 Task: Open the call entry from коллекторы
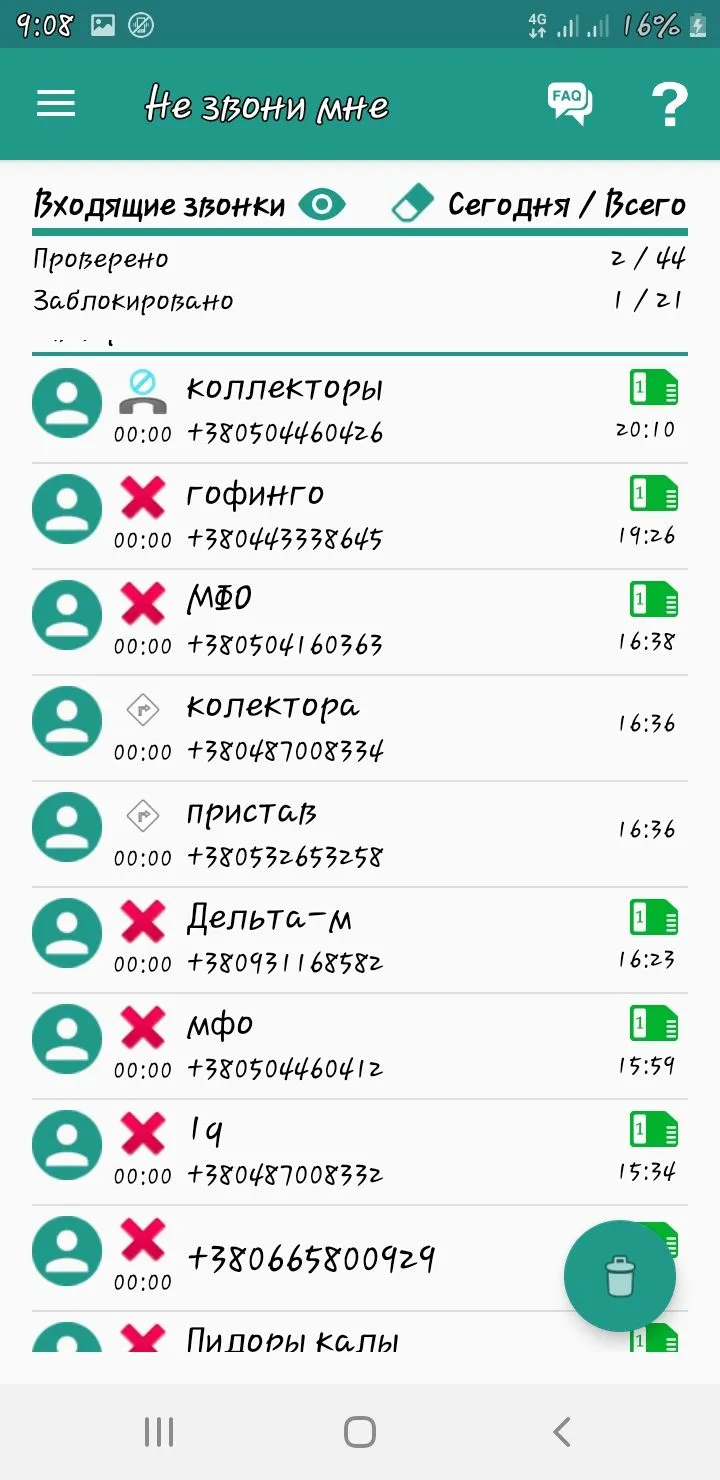point(360,410)
